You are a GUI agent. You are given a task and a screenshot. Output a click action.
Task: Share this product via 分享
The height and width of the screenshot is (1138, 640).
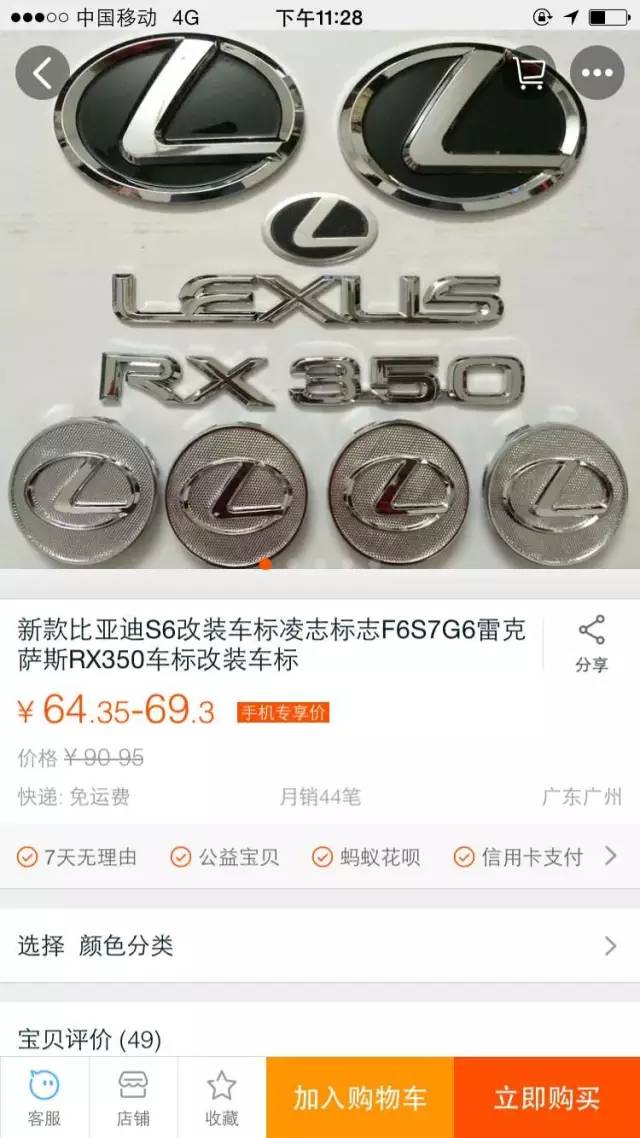(x=591, y=644)
